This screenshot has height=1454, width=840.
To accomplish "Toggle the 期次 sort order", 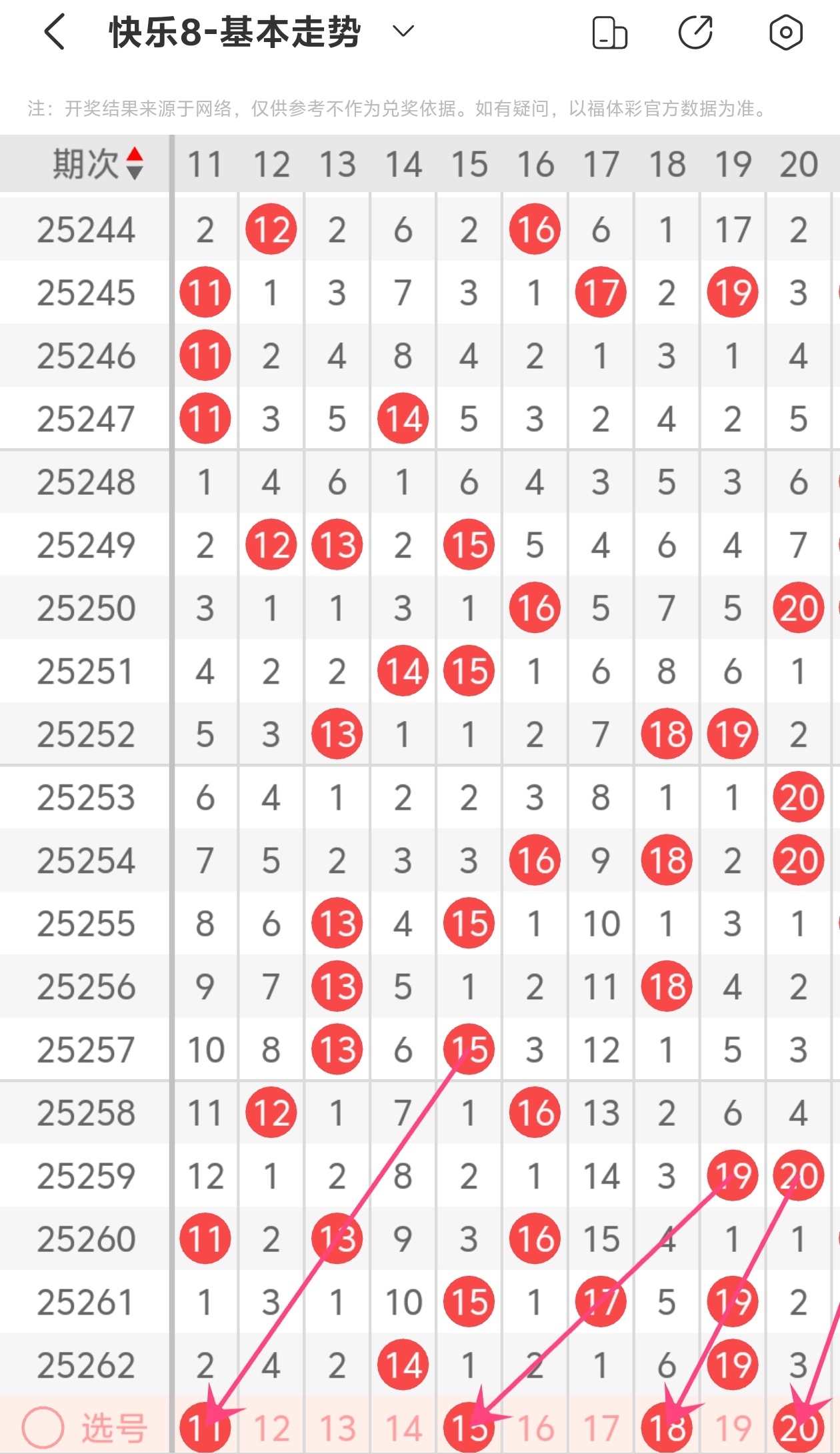I will pyautogui.click(x=135, y=163).
